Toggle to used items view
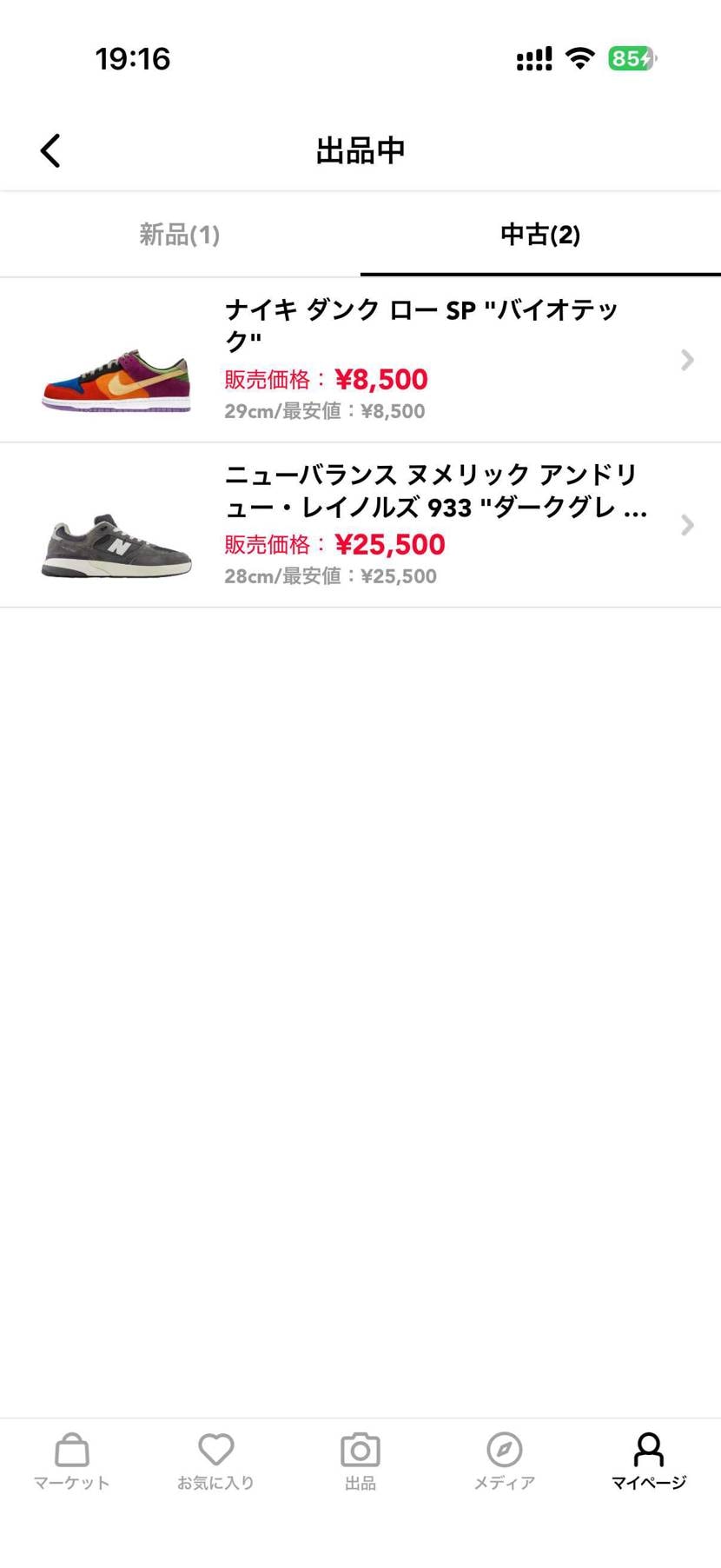Screen dimensions: 721x1568 pyautogui.click(x=539, y=235)
